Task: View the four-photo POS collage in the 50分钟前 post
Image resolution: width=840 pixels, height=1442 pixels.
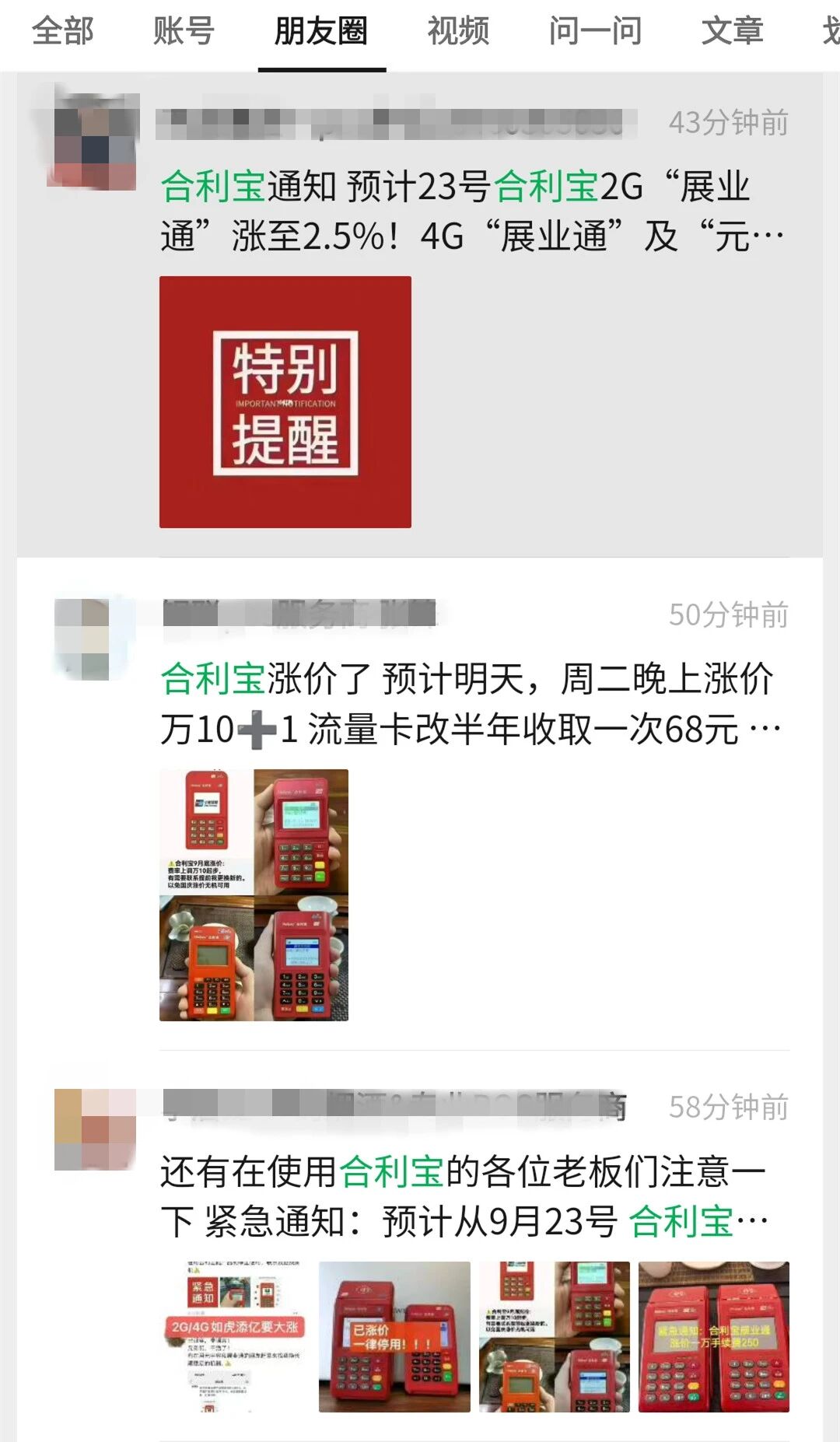Action: point(254,894)
